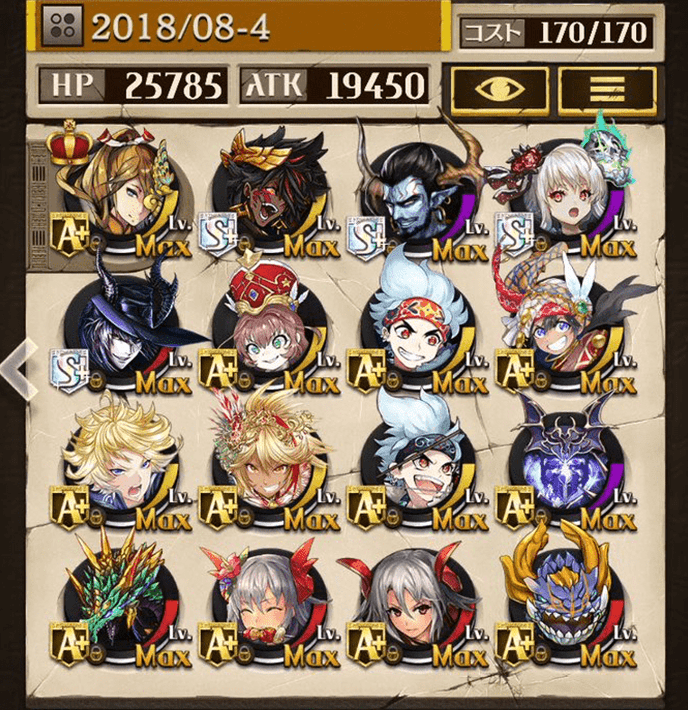Viewport: 688px width, 710px height.
Task: Open the blonde spiky-haired character card
Action: (120, 468)
